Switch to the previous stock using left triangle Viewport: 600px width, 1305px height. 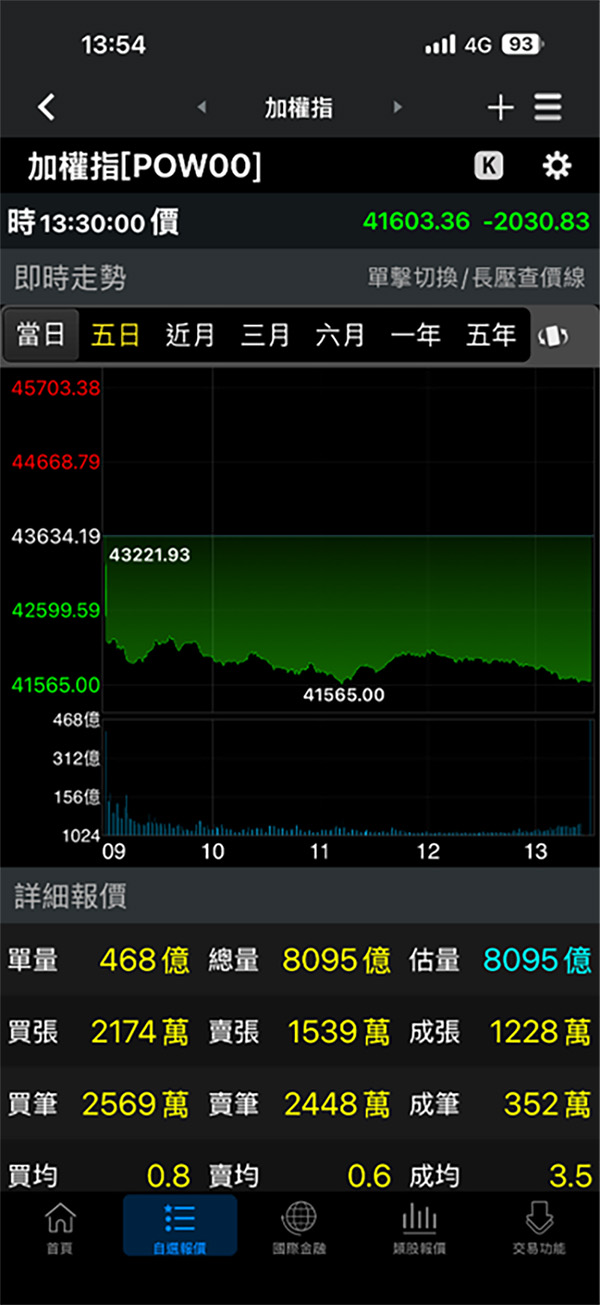(201, 107)
